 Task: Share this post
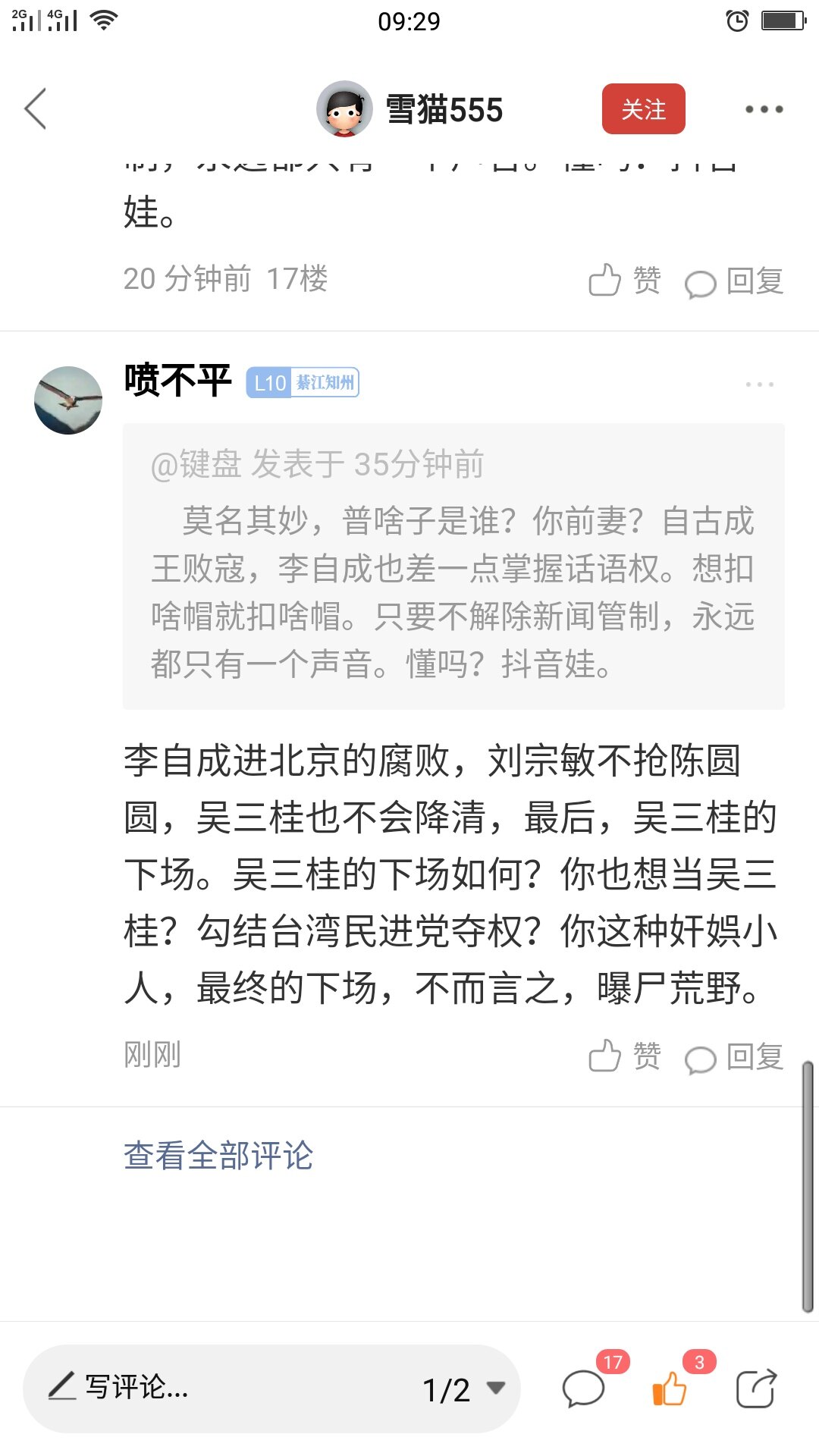(757, 1389)
